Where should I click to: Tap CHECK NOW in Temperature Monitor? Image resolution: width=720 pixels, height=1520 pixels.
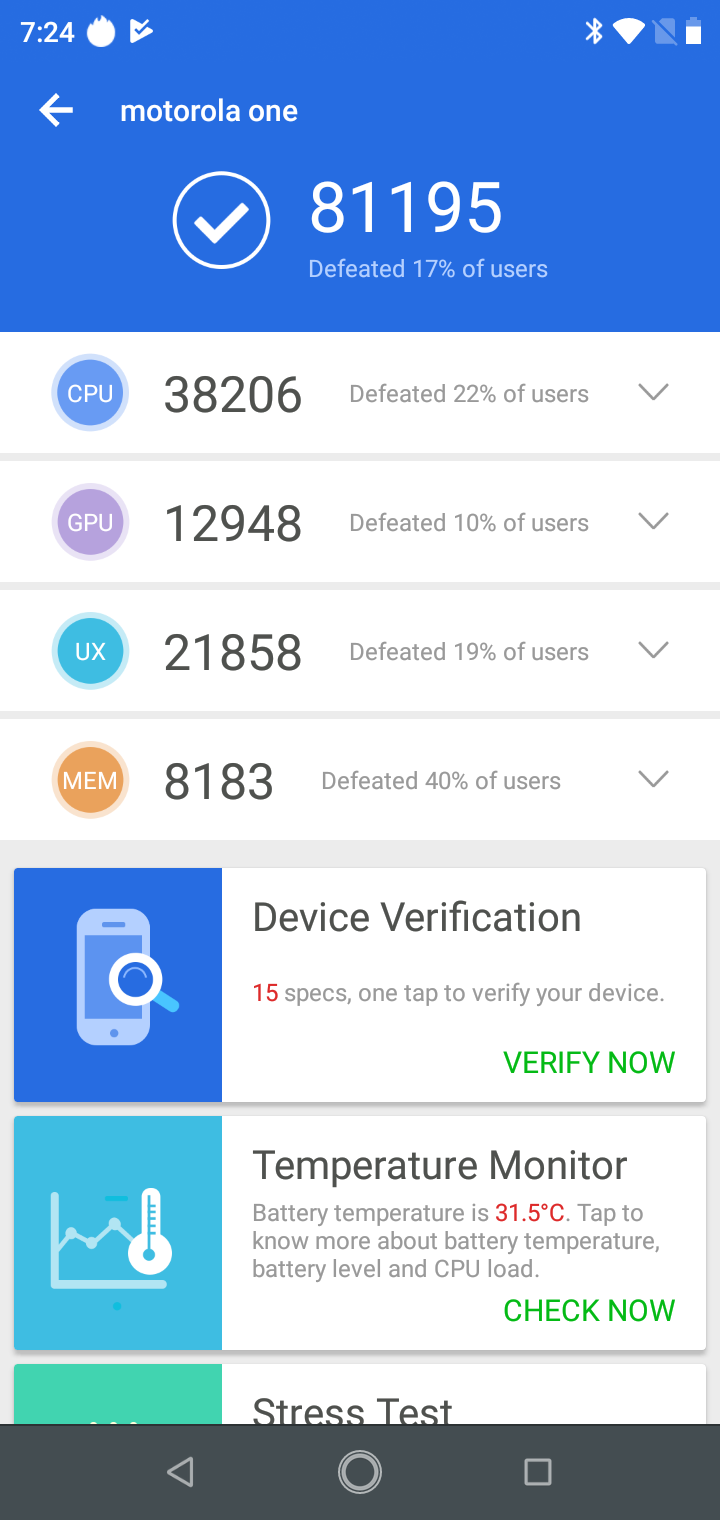coord(589,1310)
